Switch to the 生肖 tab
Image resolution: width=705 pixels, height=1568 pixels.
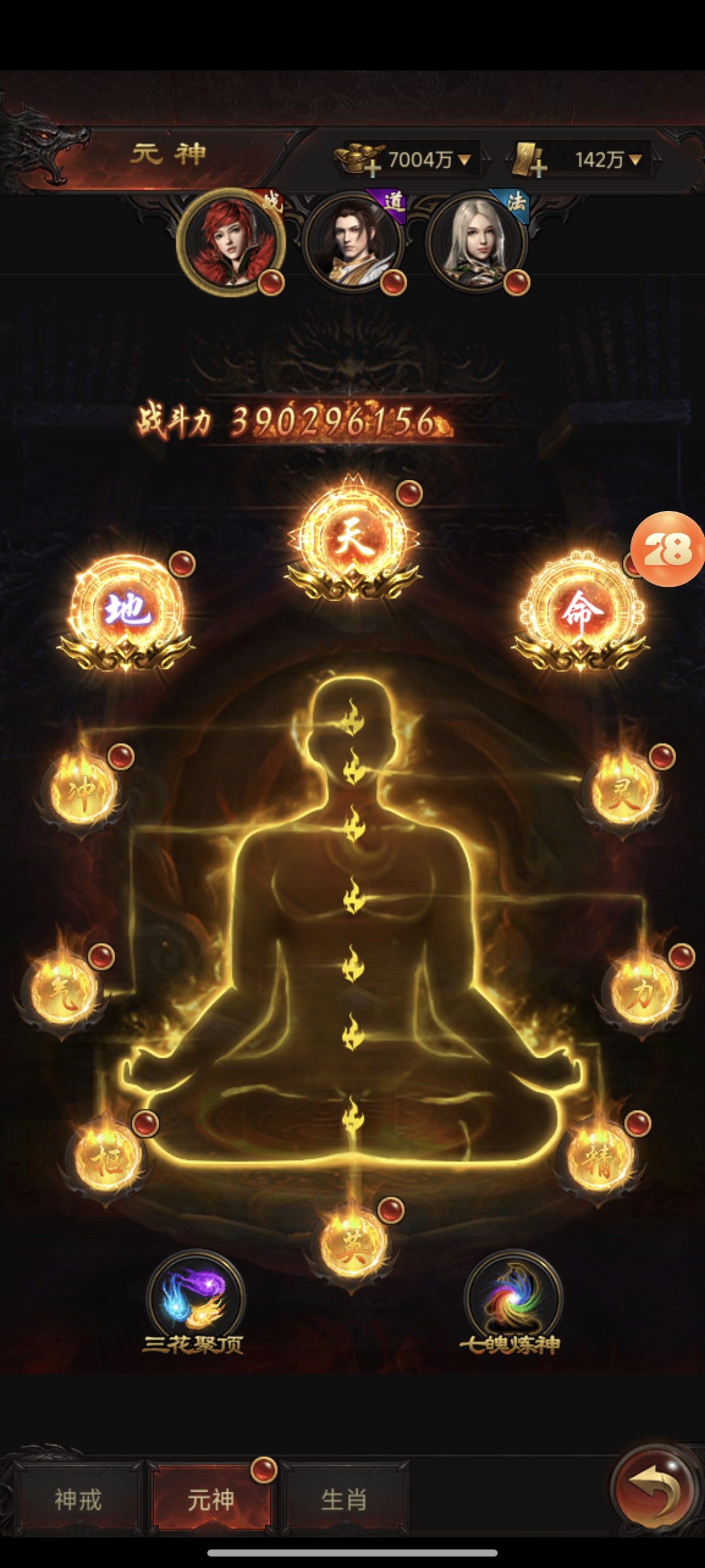point(344,1499)
